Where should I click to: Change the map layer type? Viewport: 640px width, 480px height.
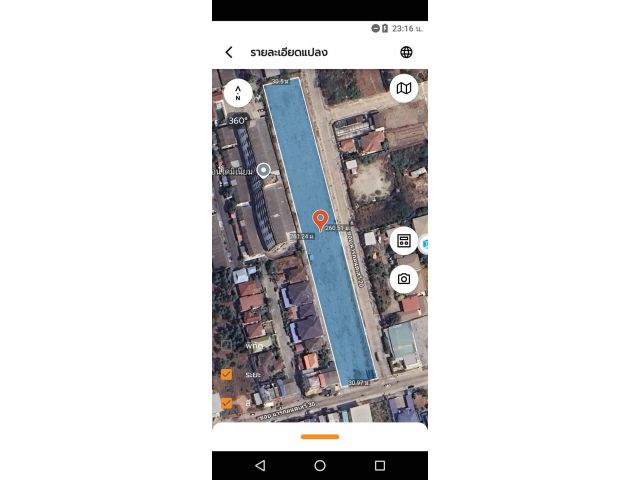tap(403, 88)
